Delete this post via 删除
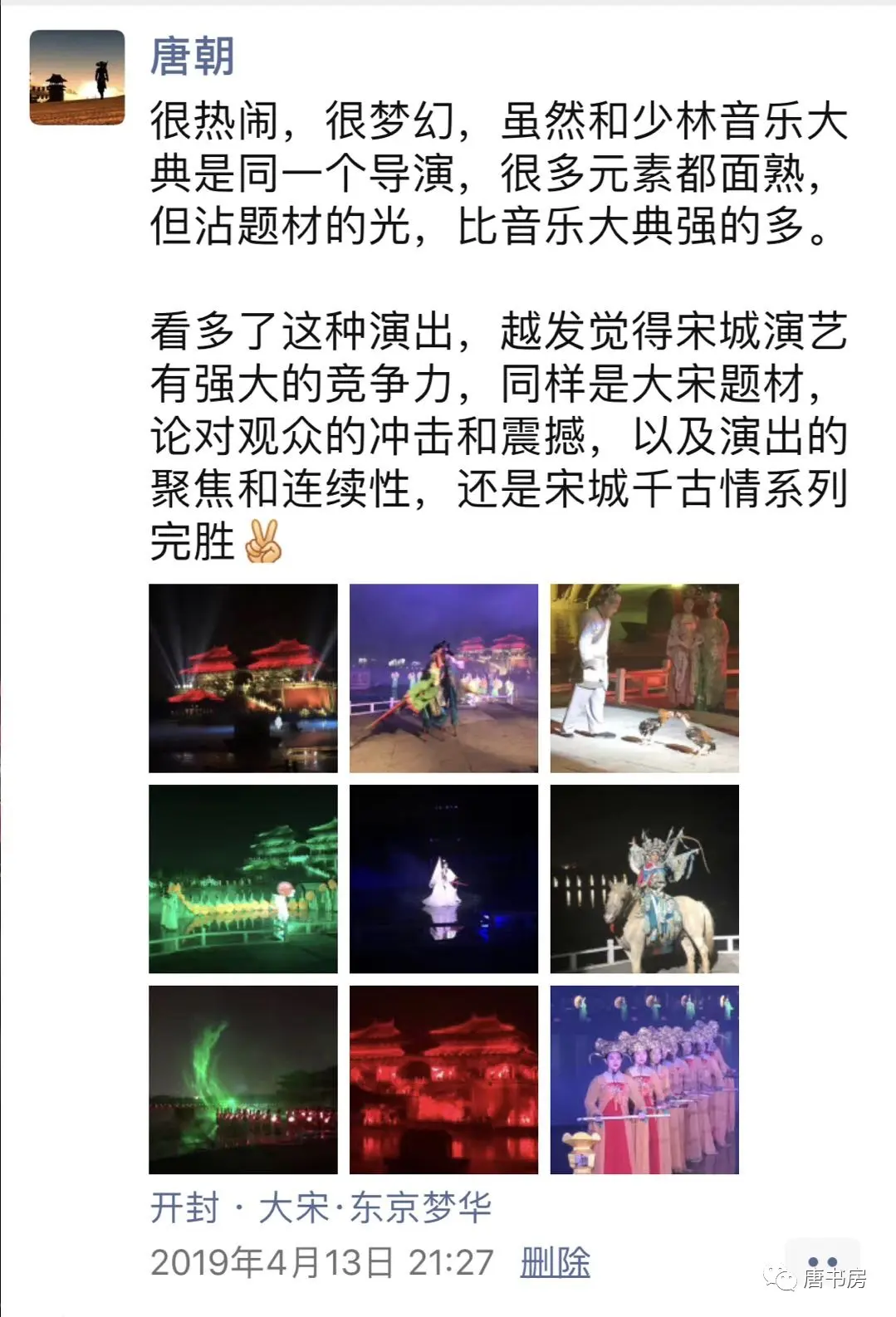Viewport: 896px width, 1317px height. coord(555,1262)
